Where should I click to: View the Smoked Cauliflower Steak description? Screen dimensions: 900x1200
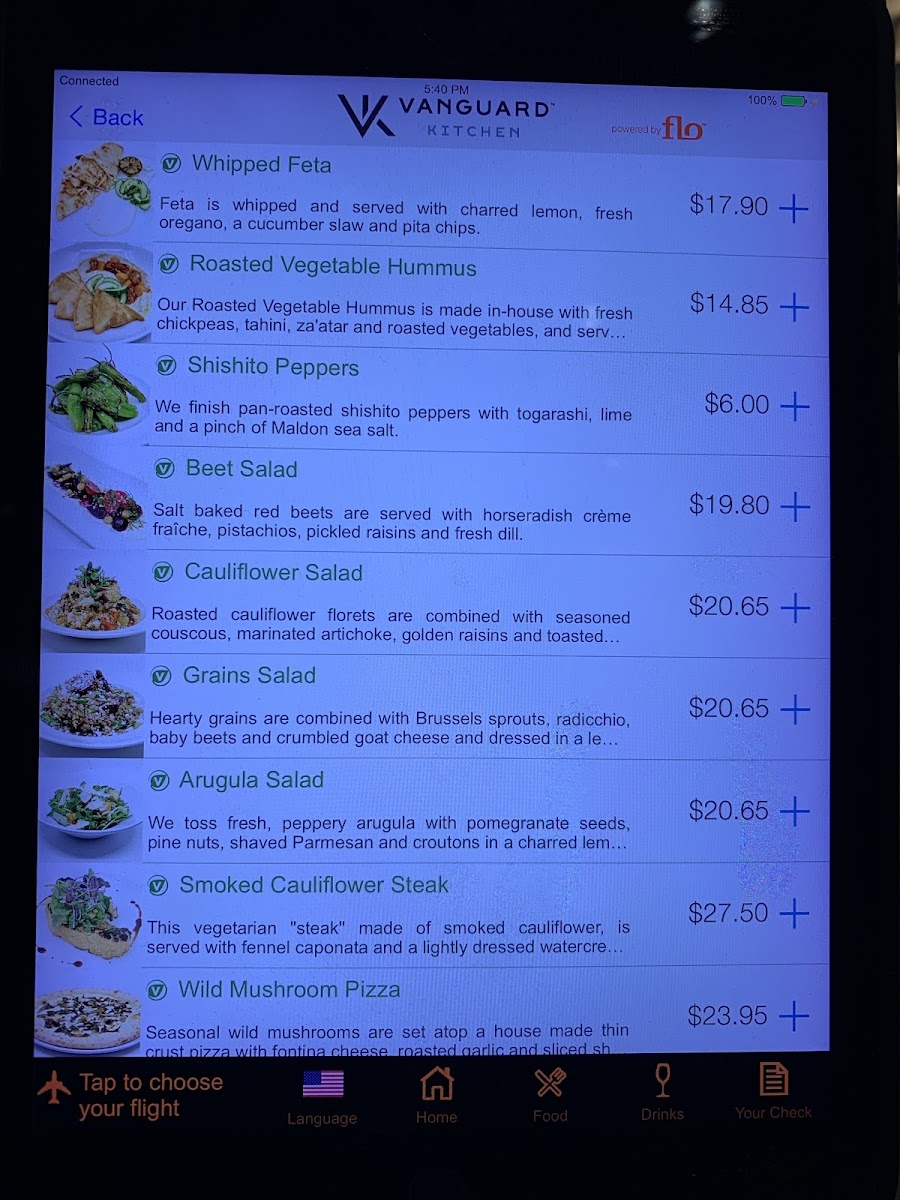click(x=388, y=938)
